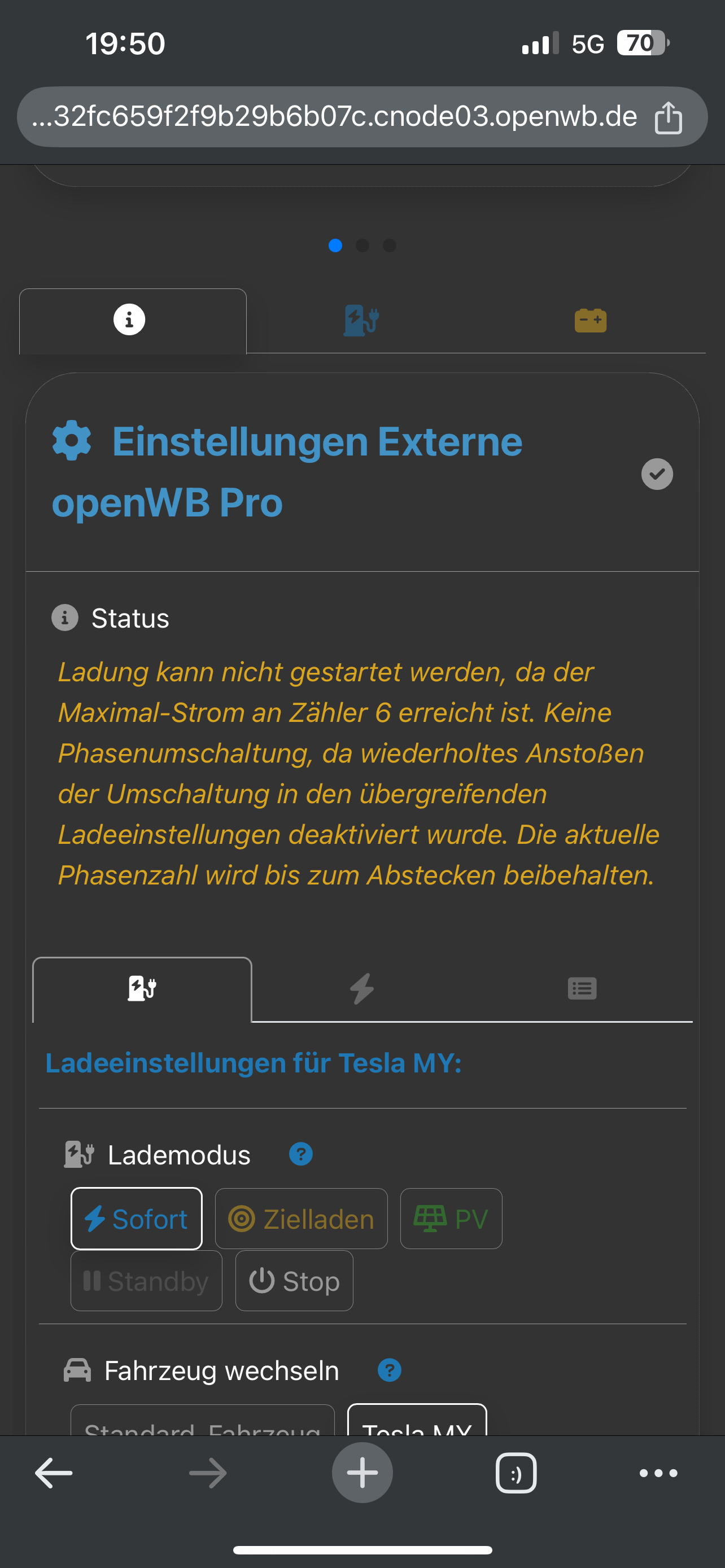Select Zielladen charging mode
The width and height of the screenshot is (725, 1568).
[302, 1219]
